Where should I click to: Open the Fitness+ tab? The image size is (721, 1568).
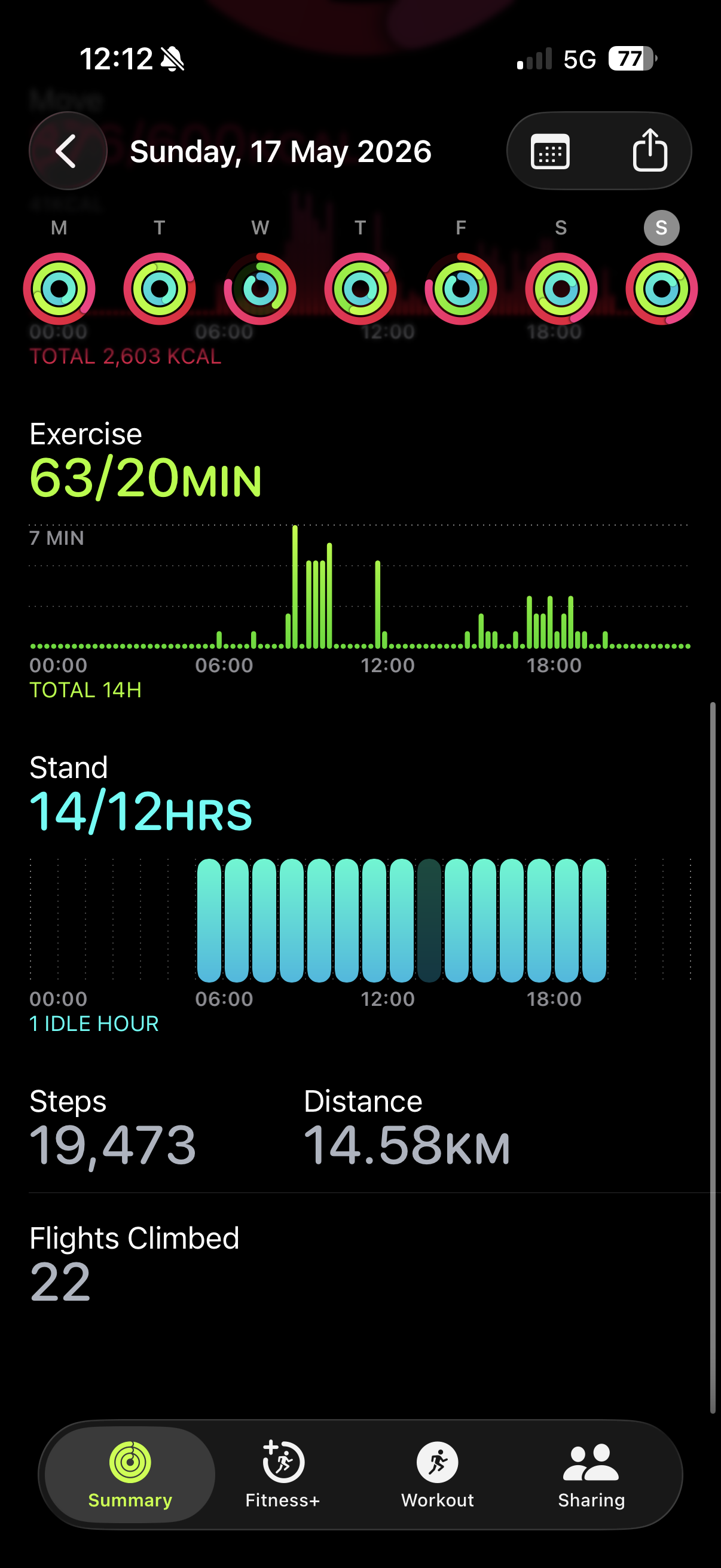pos(283,1474)
